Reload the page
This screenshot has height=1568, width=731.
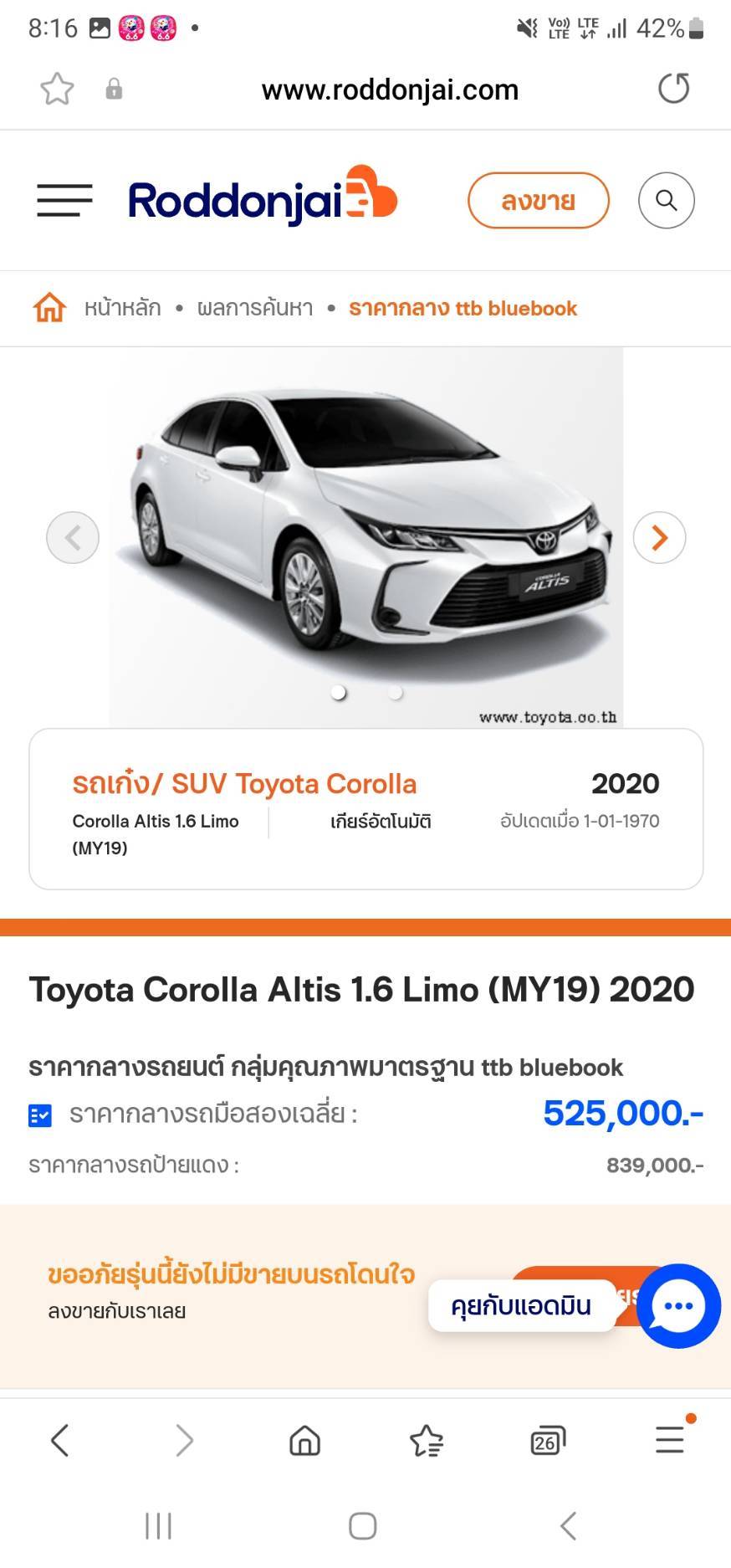(x=673, y=89)
